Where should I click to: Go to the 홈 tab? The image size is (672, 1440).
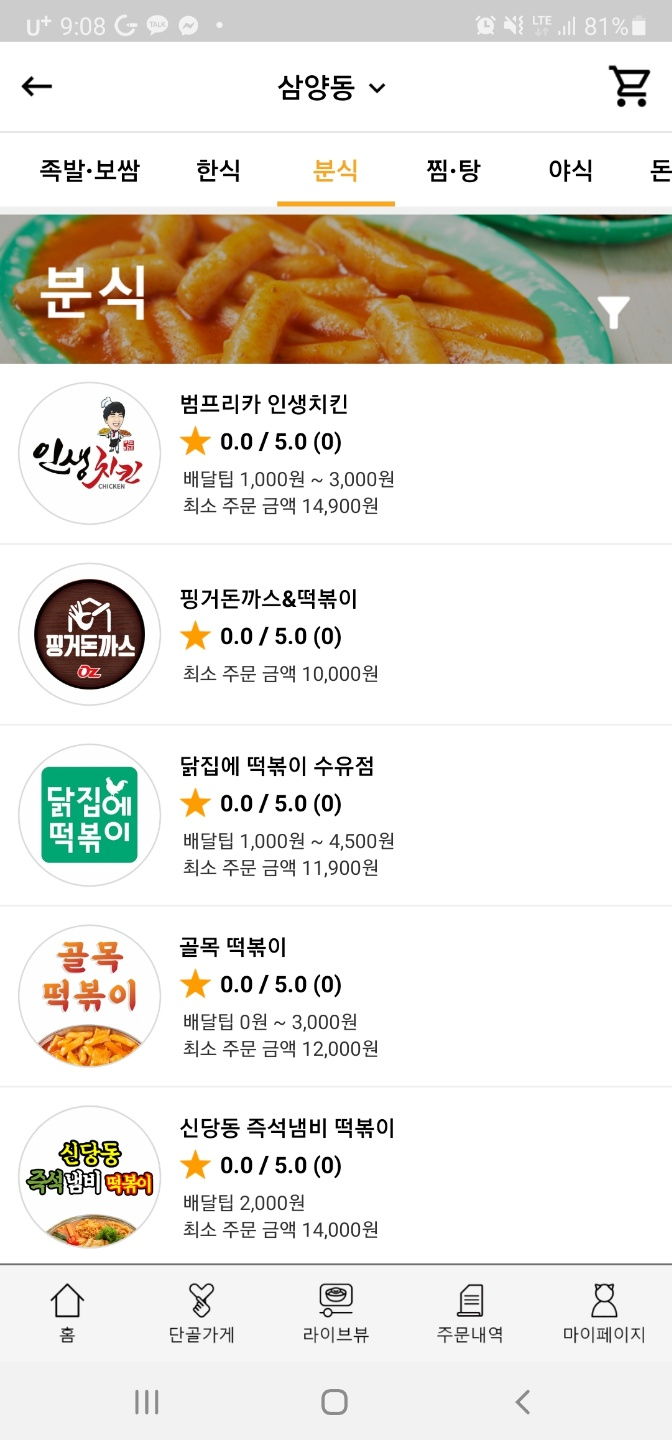click(67, 1313)
